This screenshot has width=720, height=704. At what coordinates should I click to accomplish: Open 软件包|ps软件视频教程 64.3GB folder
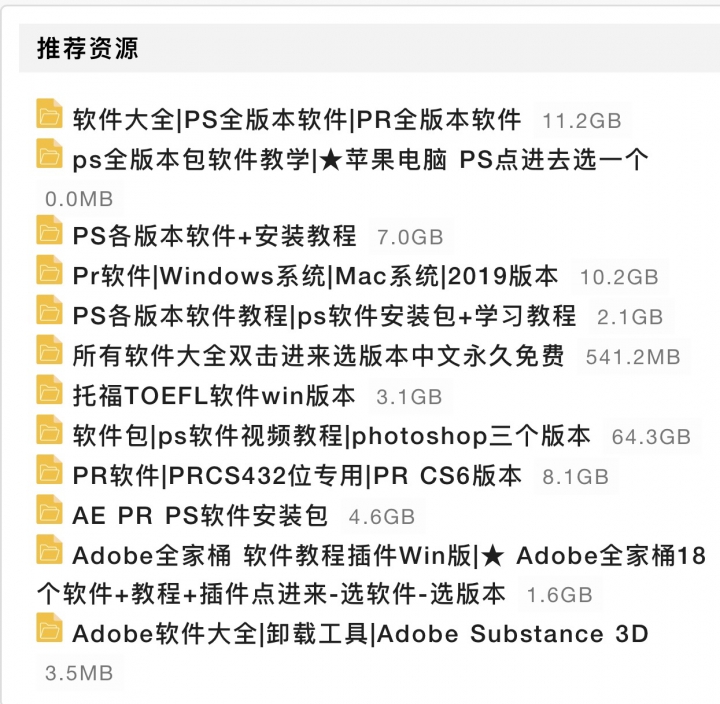[x=332, y=435]
